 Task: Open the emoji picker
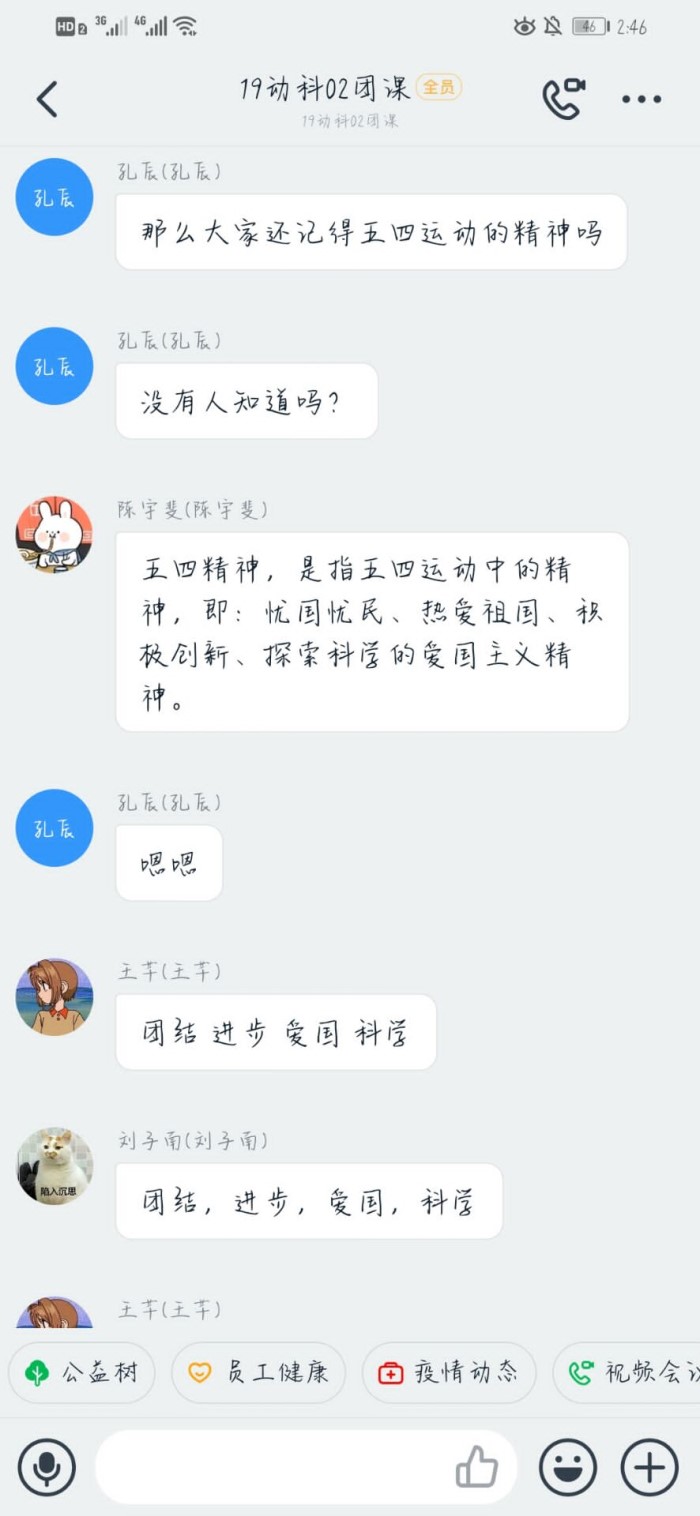[x=568, y=1467]
